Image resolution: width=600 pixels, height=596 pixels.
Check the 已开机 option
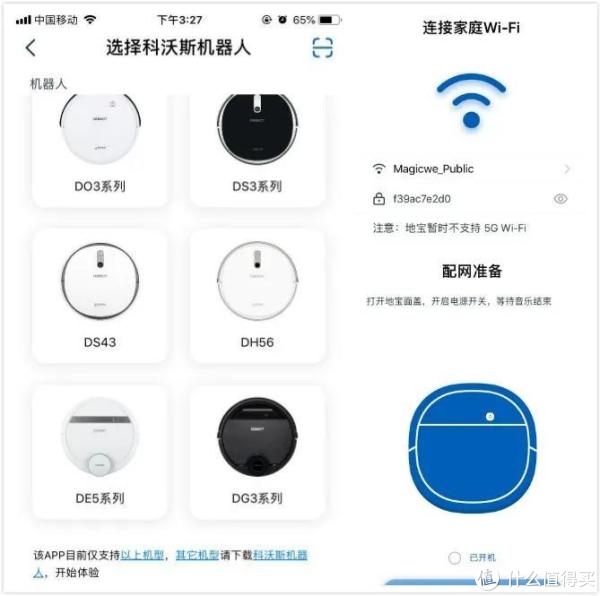[x=455, y=557]
